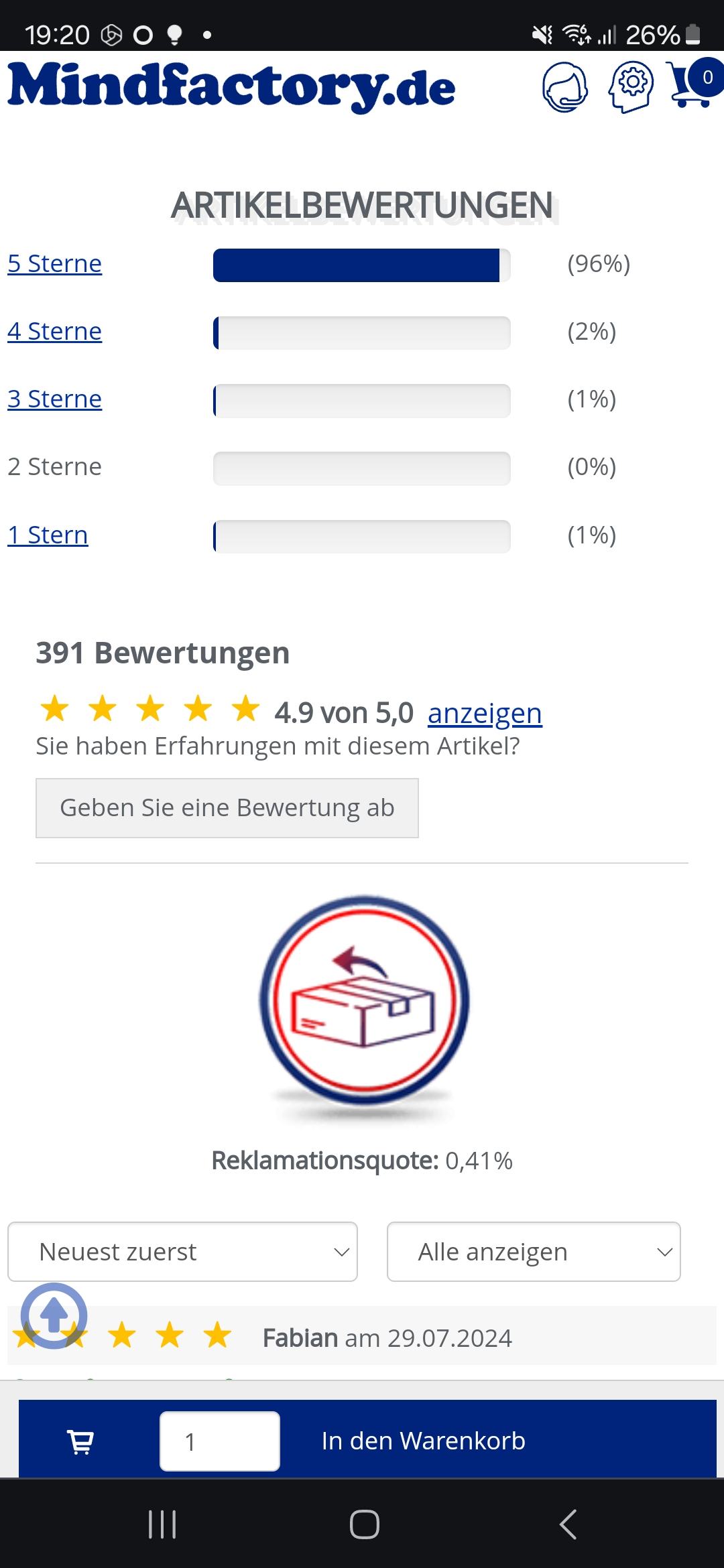Filter reviews by 3 Sterne
The width and height of the screenshot is (724, 1568).
(x=55, y=399)
